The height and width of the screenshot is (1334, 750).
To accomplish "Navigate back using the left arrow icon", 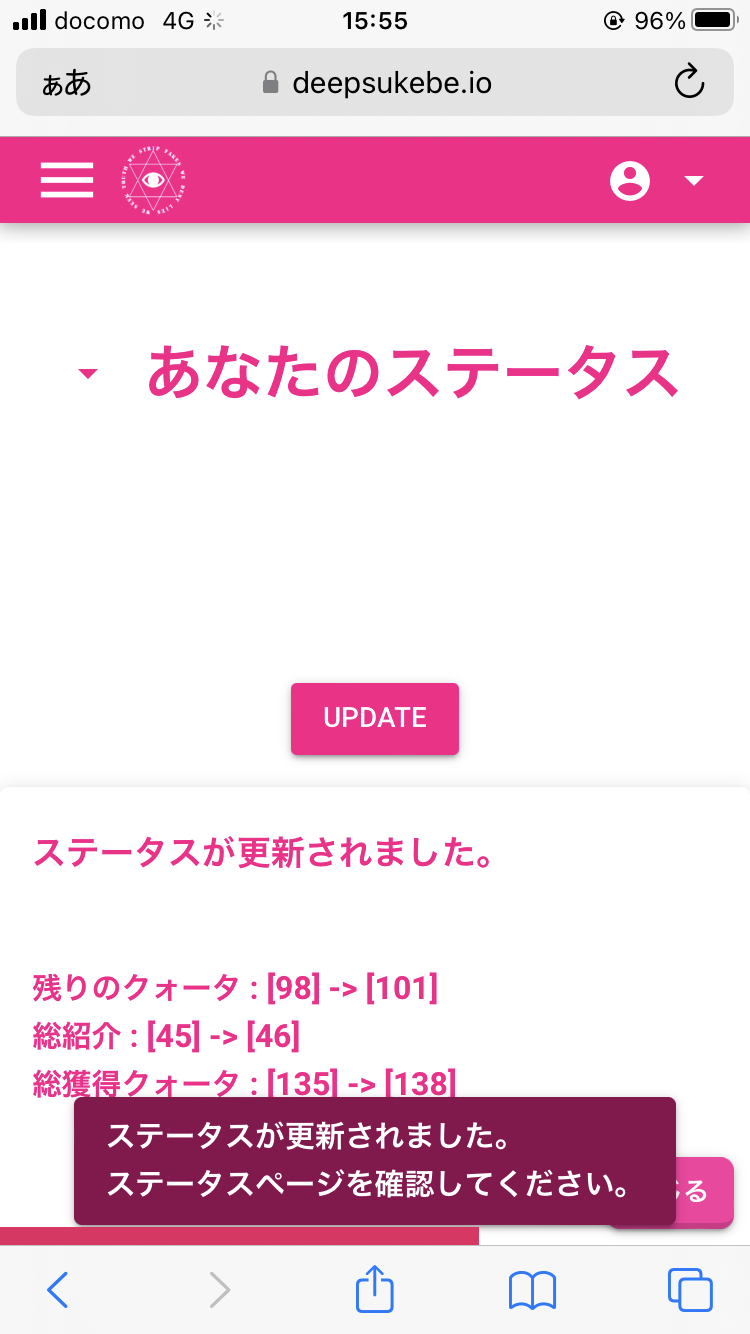I will click(57, 1290).
